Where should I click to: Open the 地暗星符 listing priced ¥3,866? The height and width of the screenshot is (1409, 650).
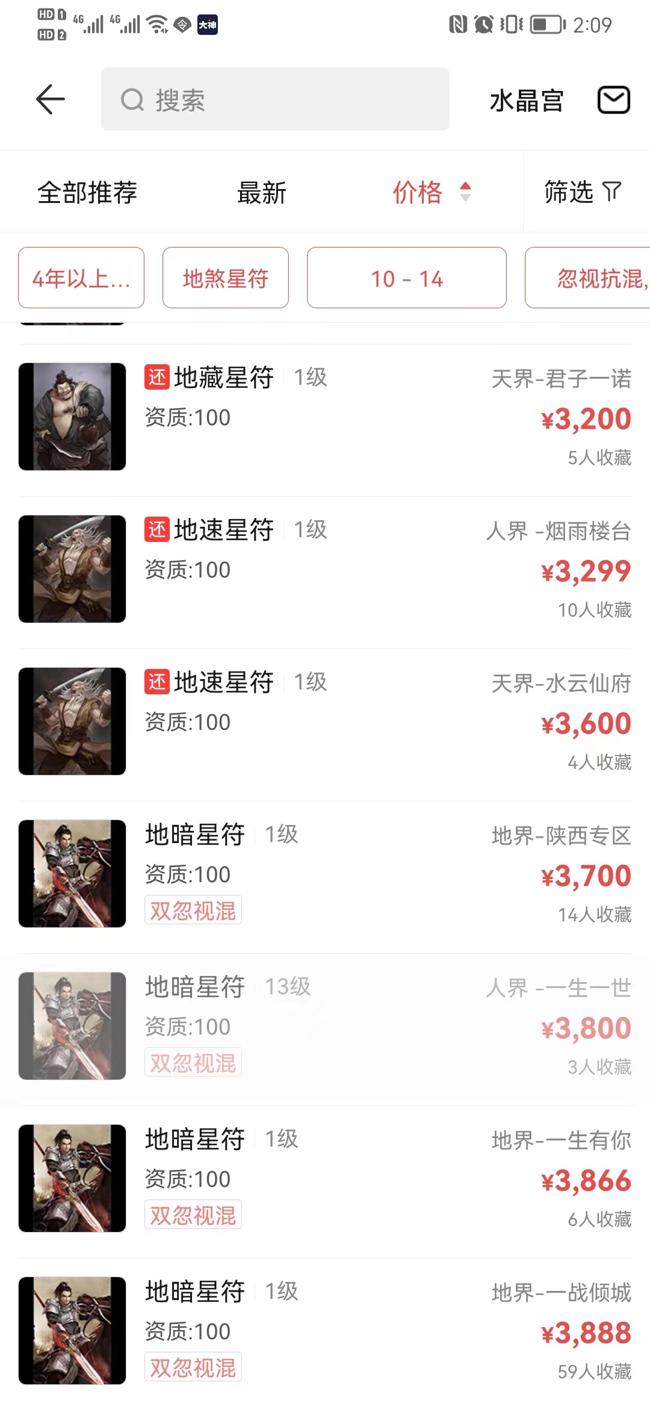pos(325,1178)
